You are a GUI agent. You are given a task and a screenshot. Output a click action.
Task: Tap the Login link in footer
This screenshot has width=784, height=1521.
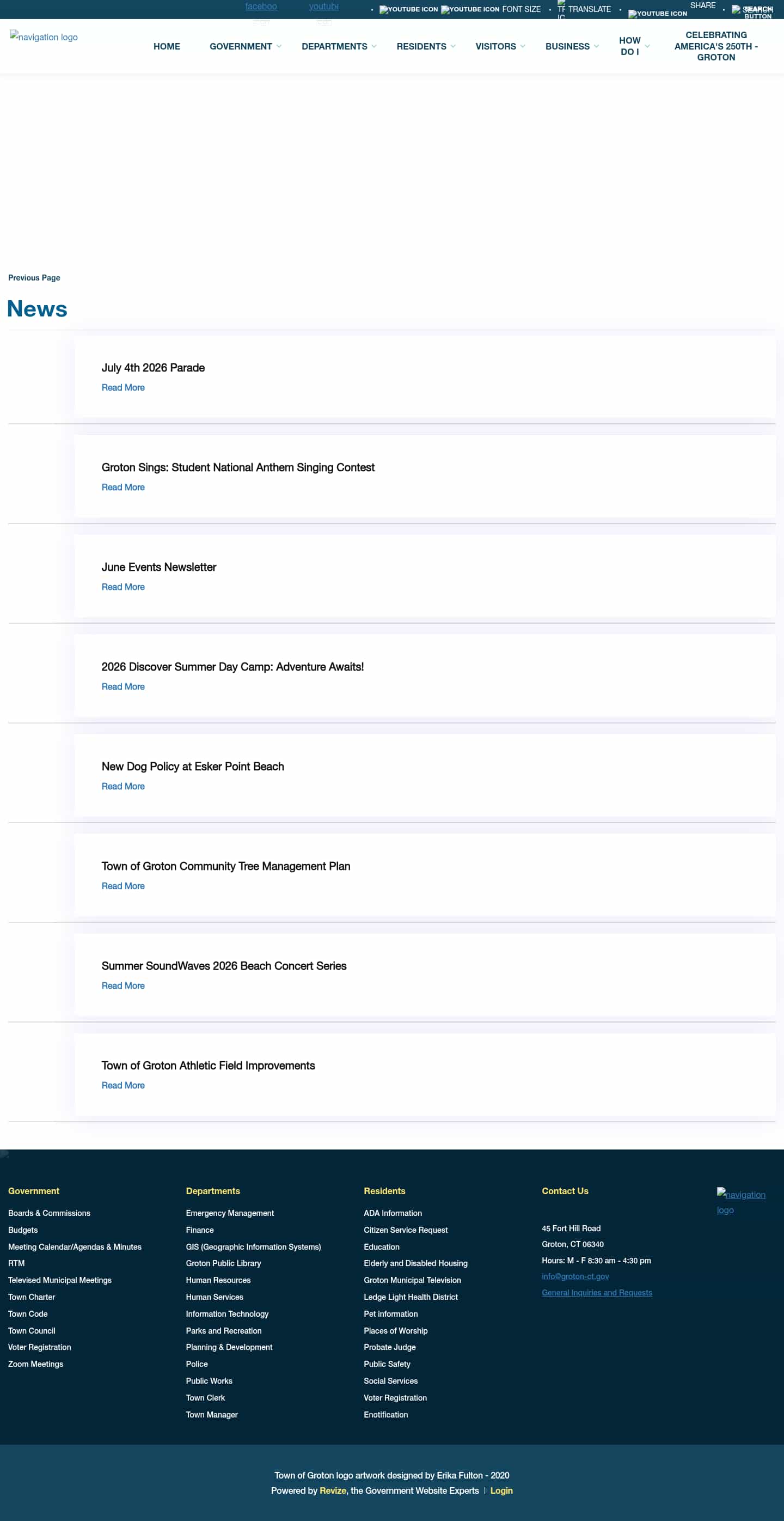point(501,1490)
